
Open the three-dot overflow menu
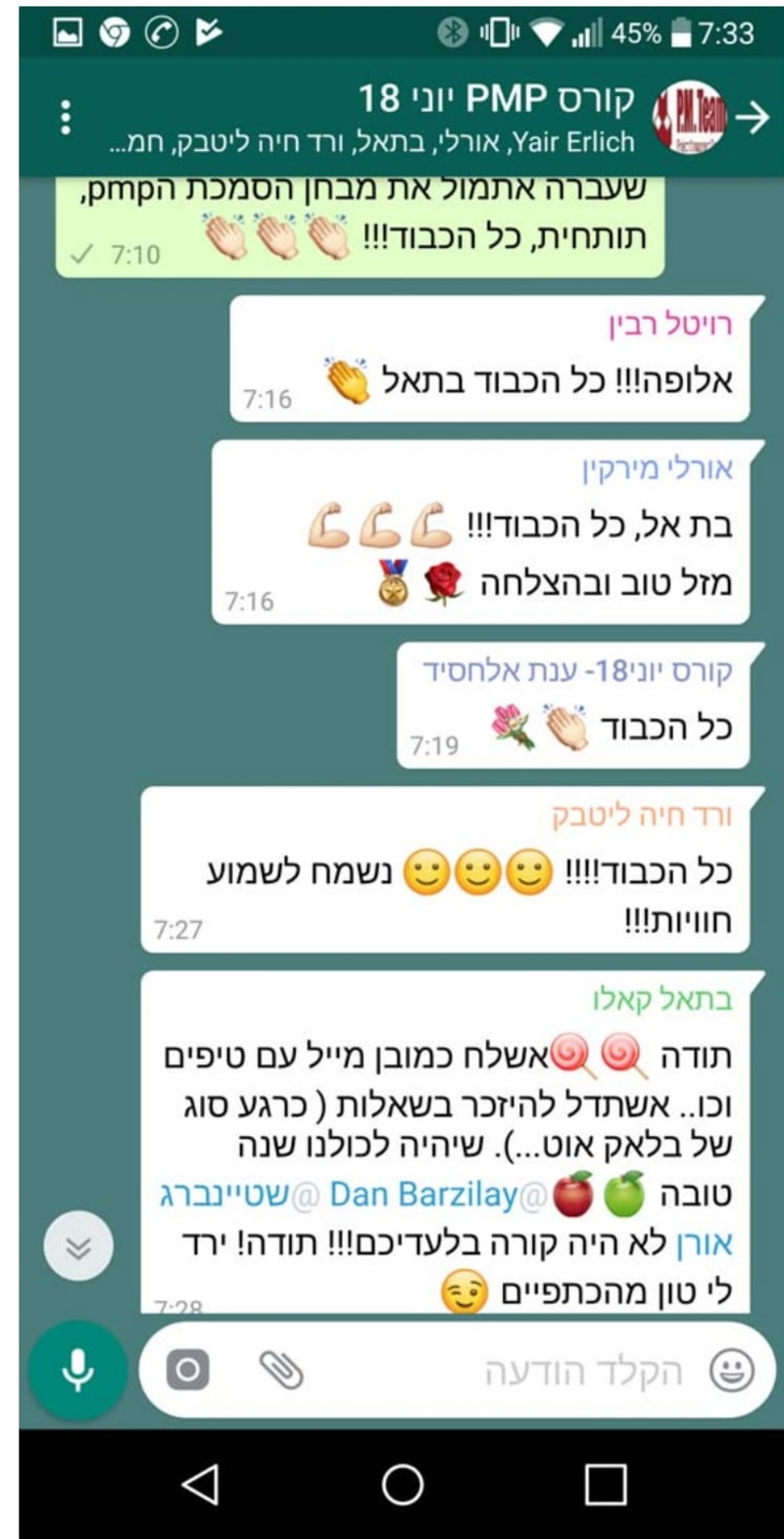click(x=66, y=118)
